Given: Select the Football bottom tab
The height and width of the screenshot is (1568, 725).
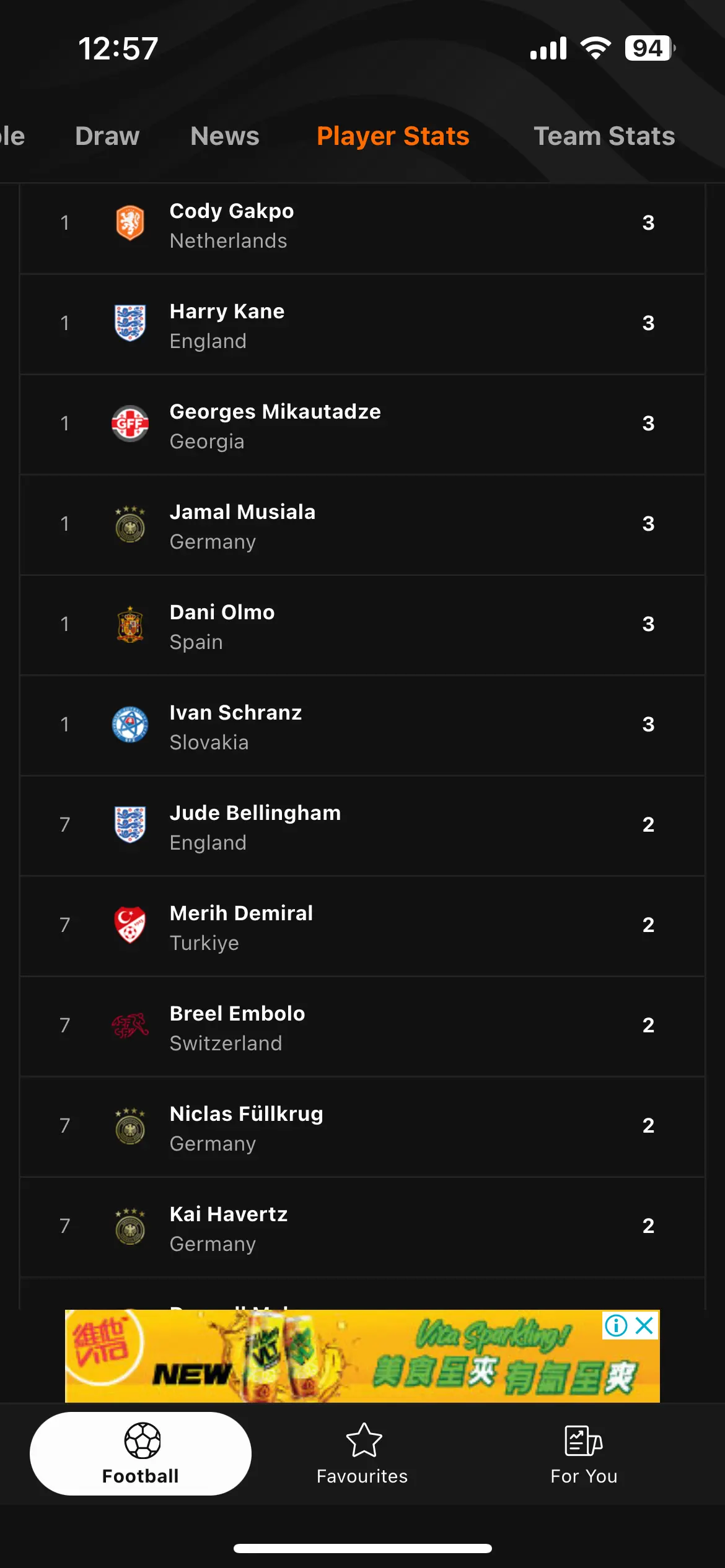Looking at the screenshot, I should tap(141, 1453).
